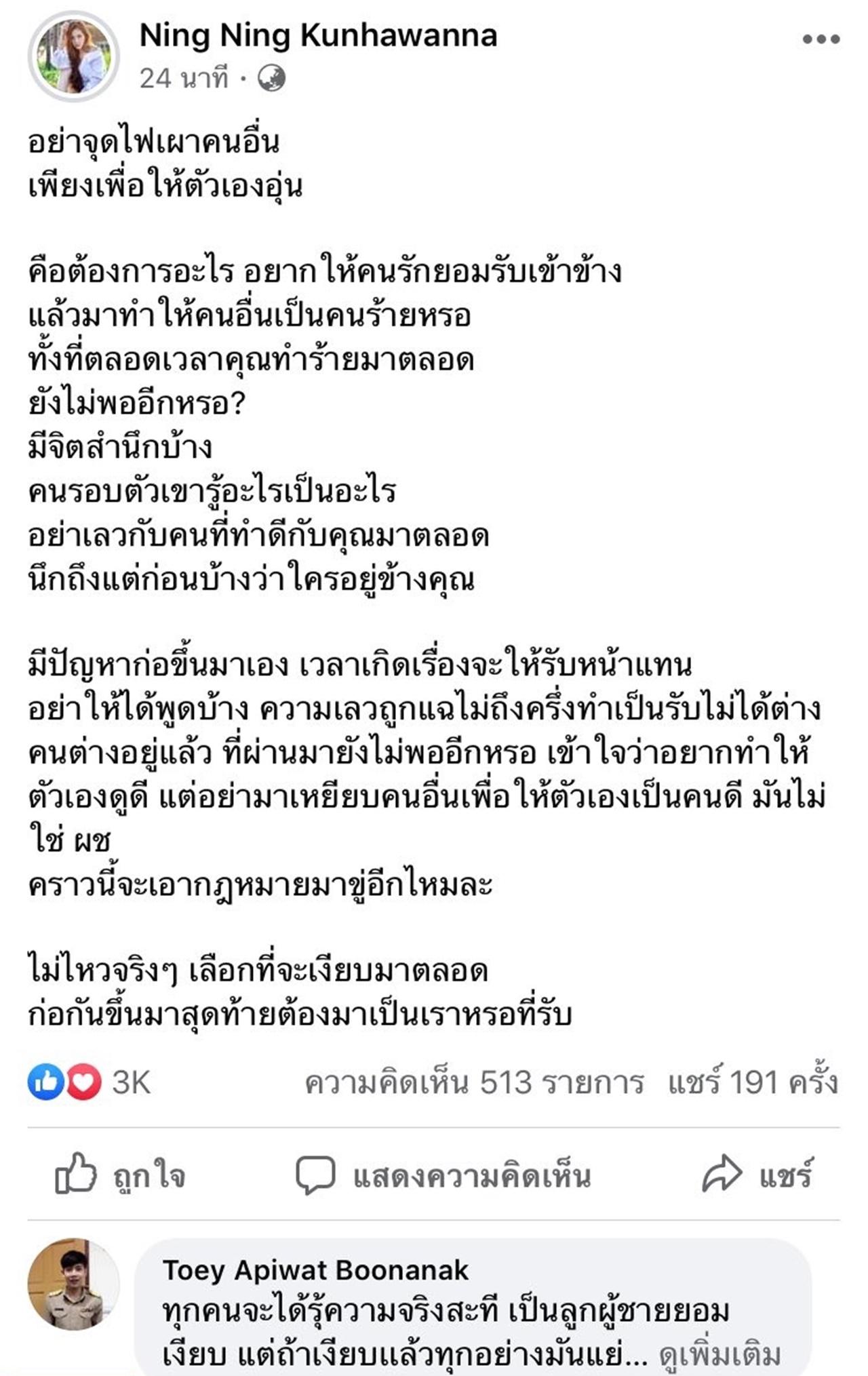
Task: Open the post's three-dot options menu
Action: pos(821,39)
